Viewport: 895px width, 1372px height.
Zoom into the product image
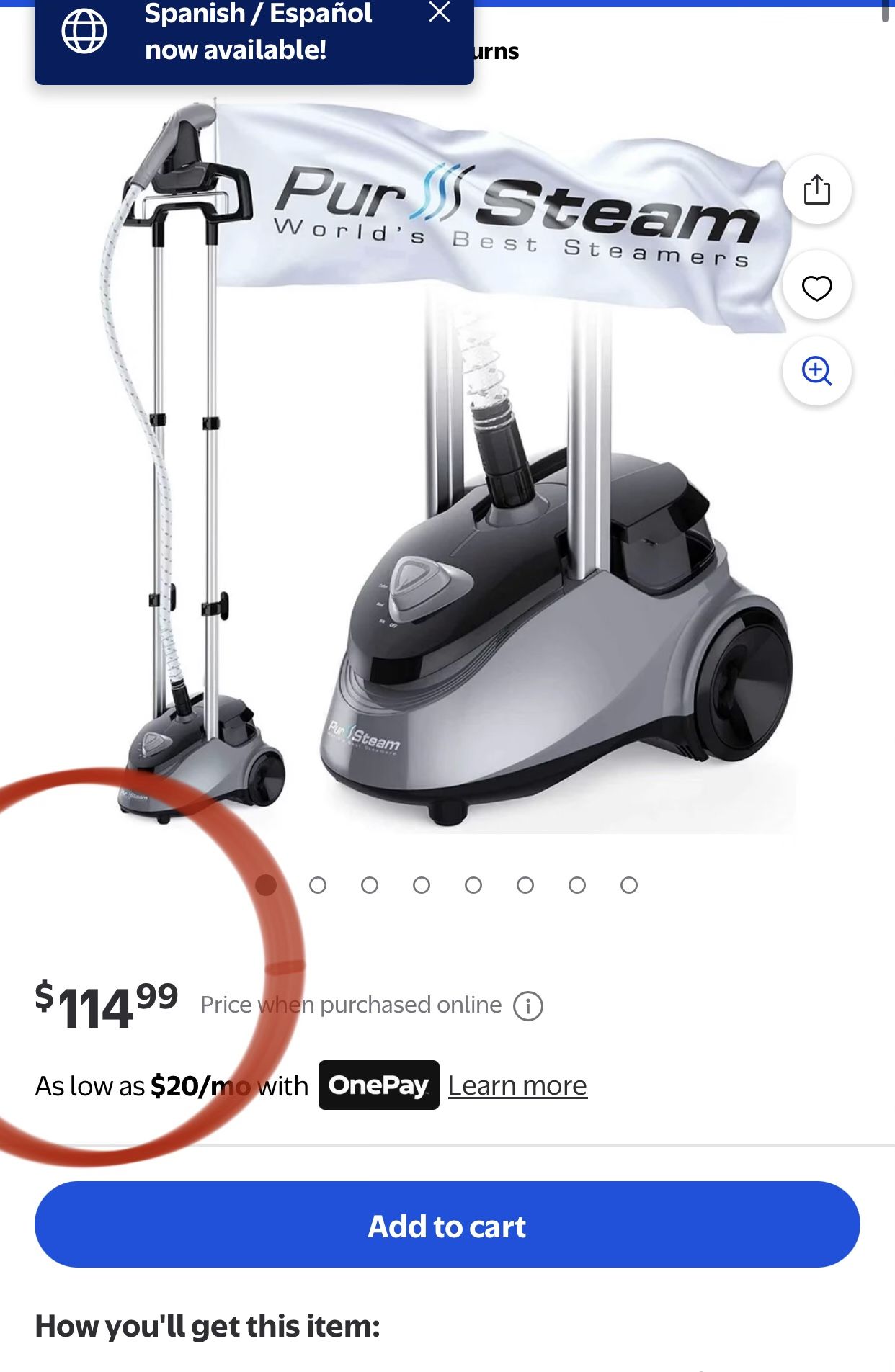816,371
